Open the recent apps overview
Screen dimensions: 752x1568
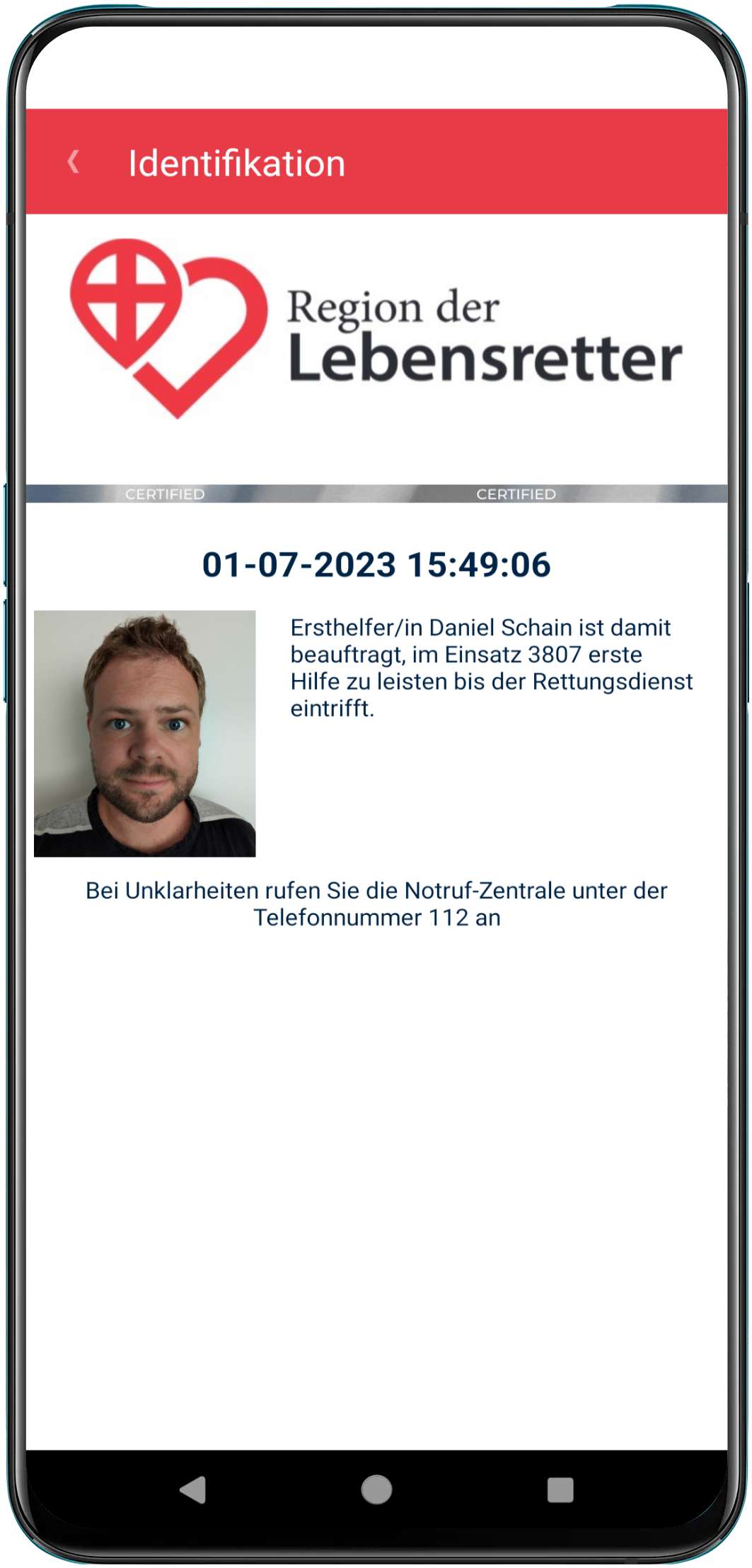pyautogui.click(x=560, y=1489)
